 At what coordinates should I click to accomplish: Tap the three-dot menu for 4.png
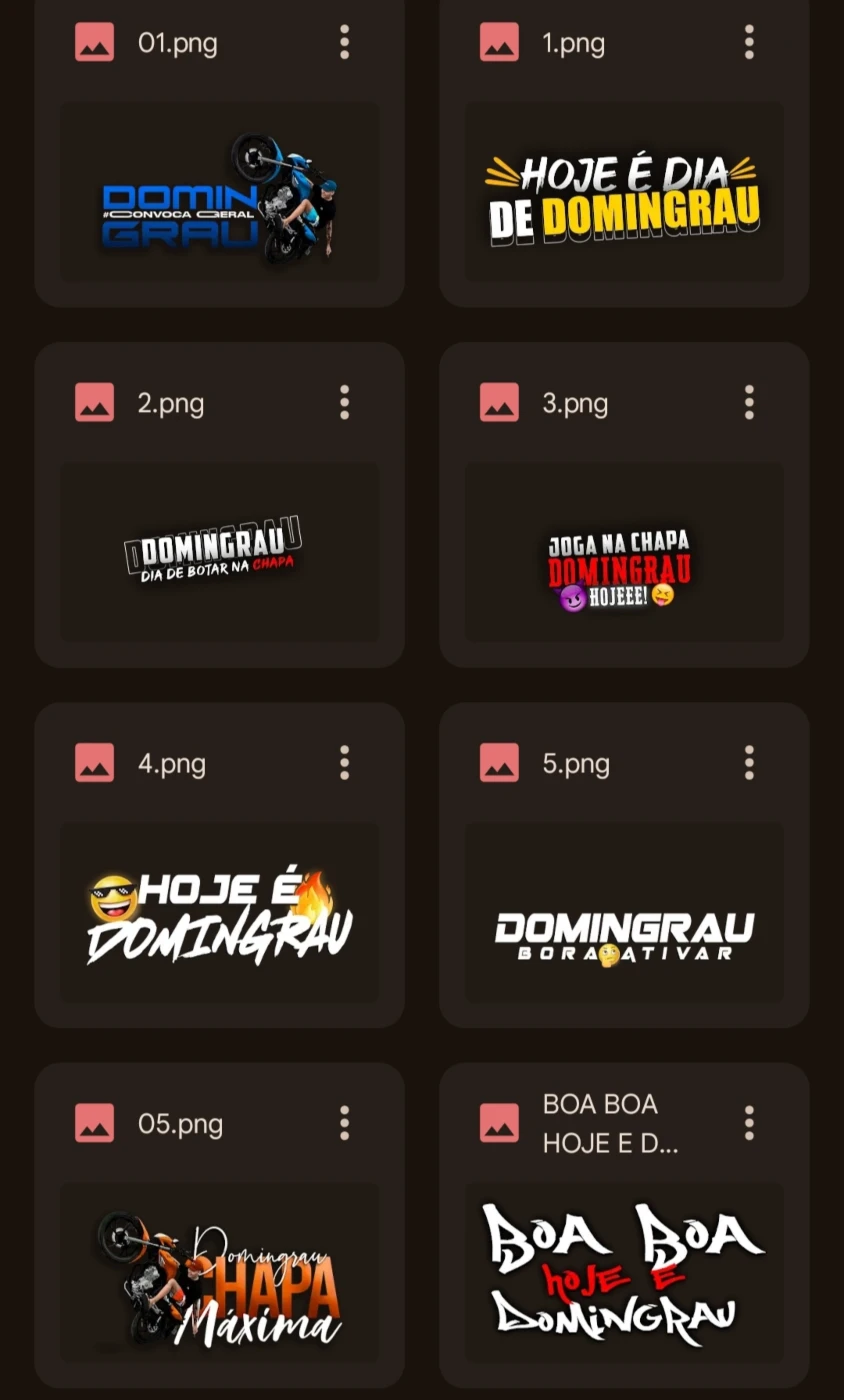(344, 763)
